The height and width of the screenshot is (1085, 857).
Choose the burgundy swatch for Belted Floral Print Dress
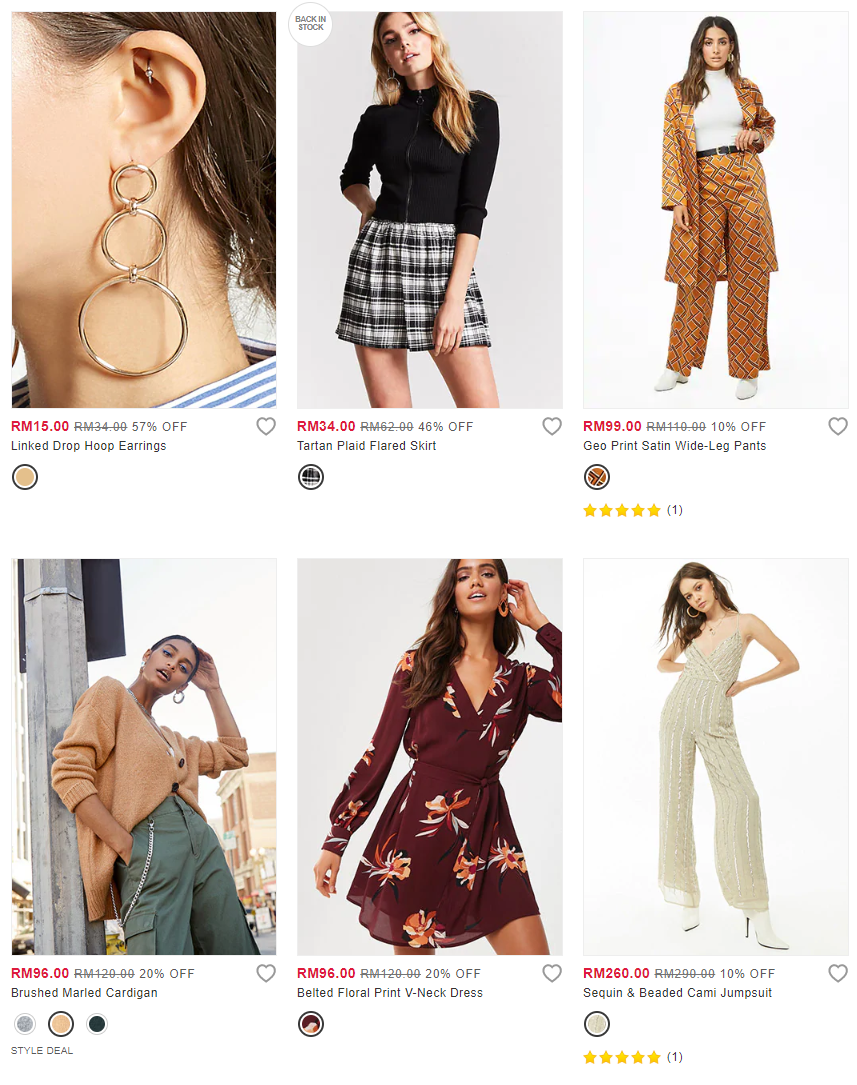point(311,1024)
